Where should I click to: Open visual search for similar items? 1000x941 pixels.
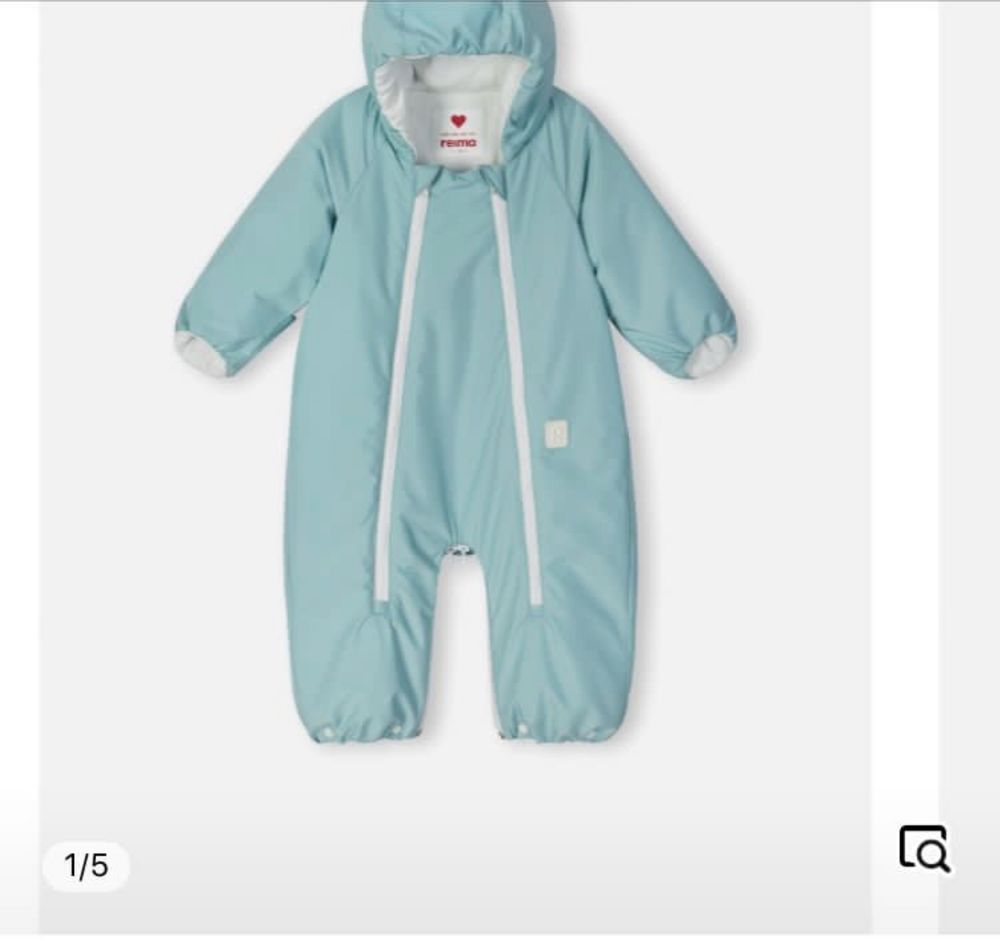point(924,849)
